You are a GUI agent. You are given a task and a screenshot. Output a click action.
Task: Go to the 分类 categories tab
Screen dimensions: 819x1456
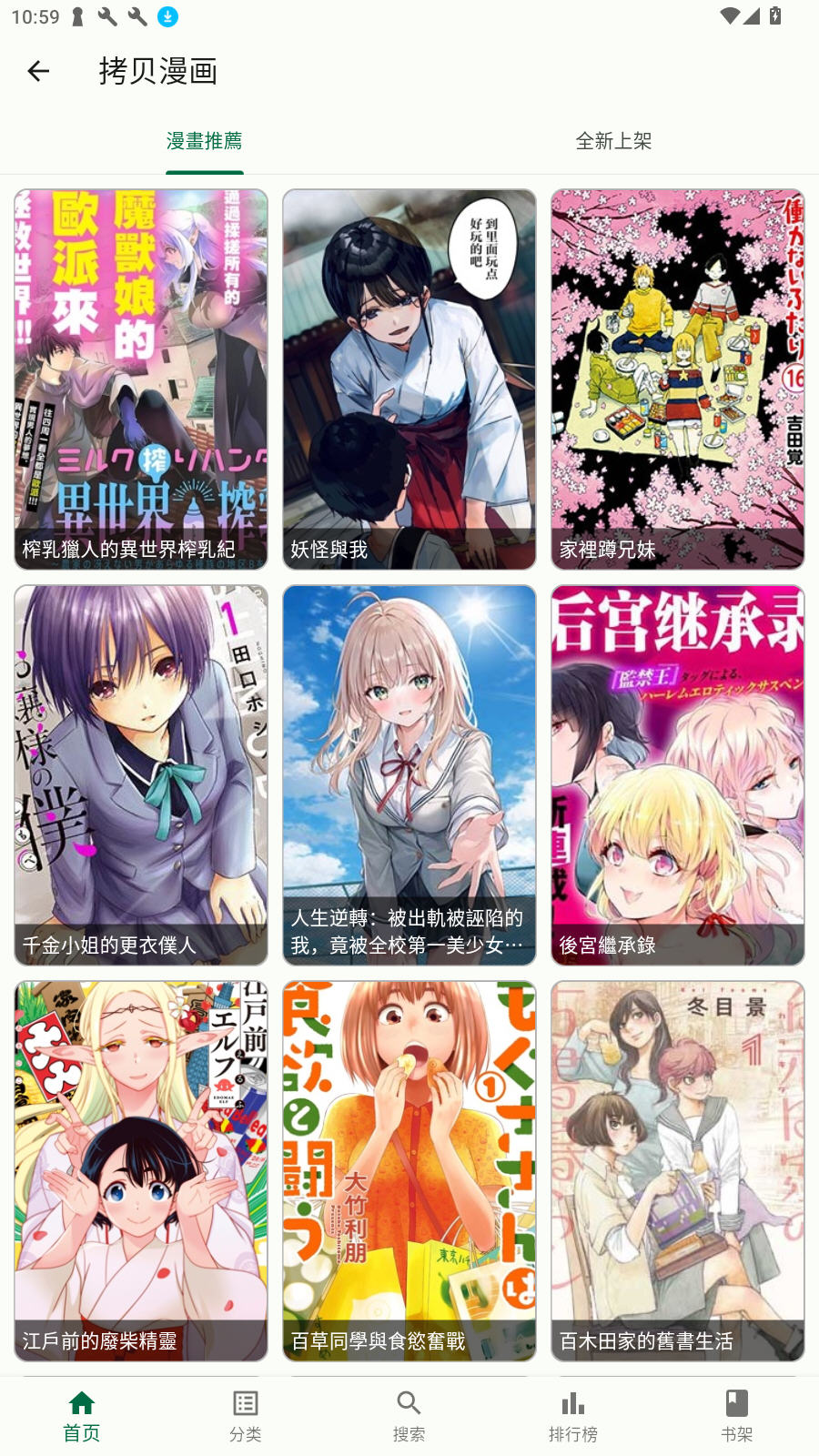[246, 1416]
